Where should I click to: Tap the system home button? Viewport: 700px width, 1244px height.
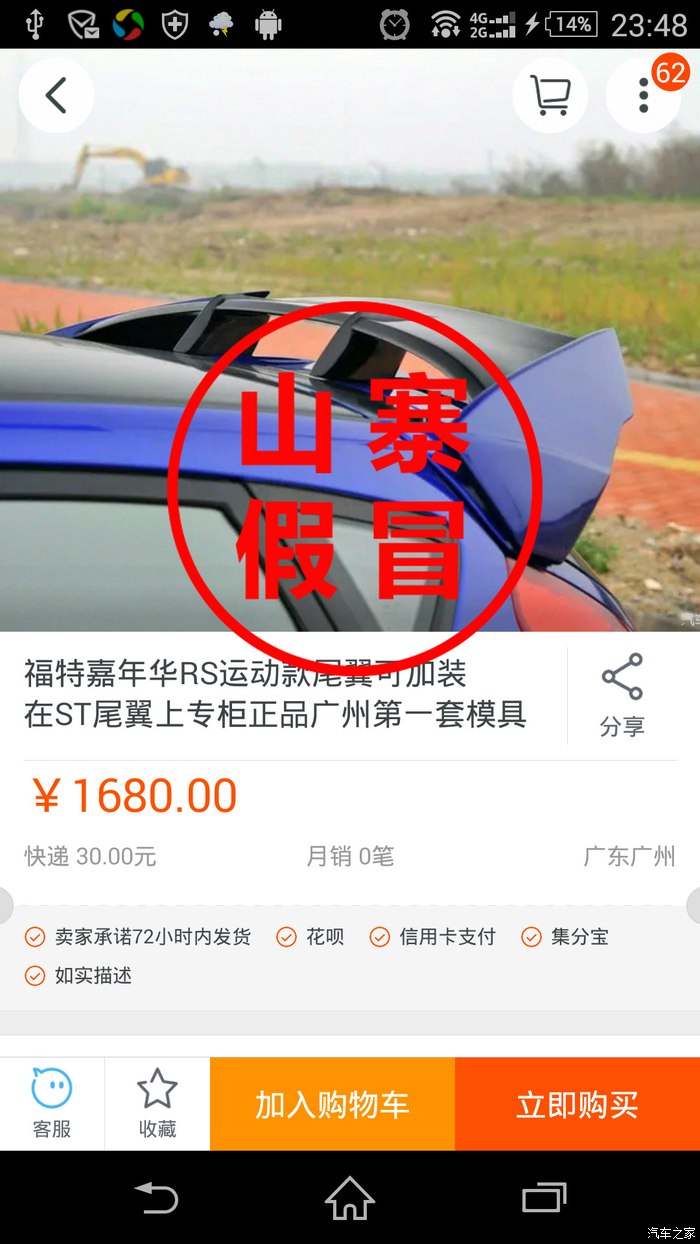click(350, 1197)
